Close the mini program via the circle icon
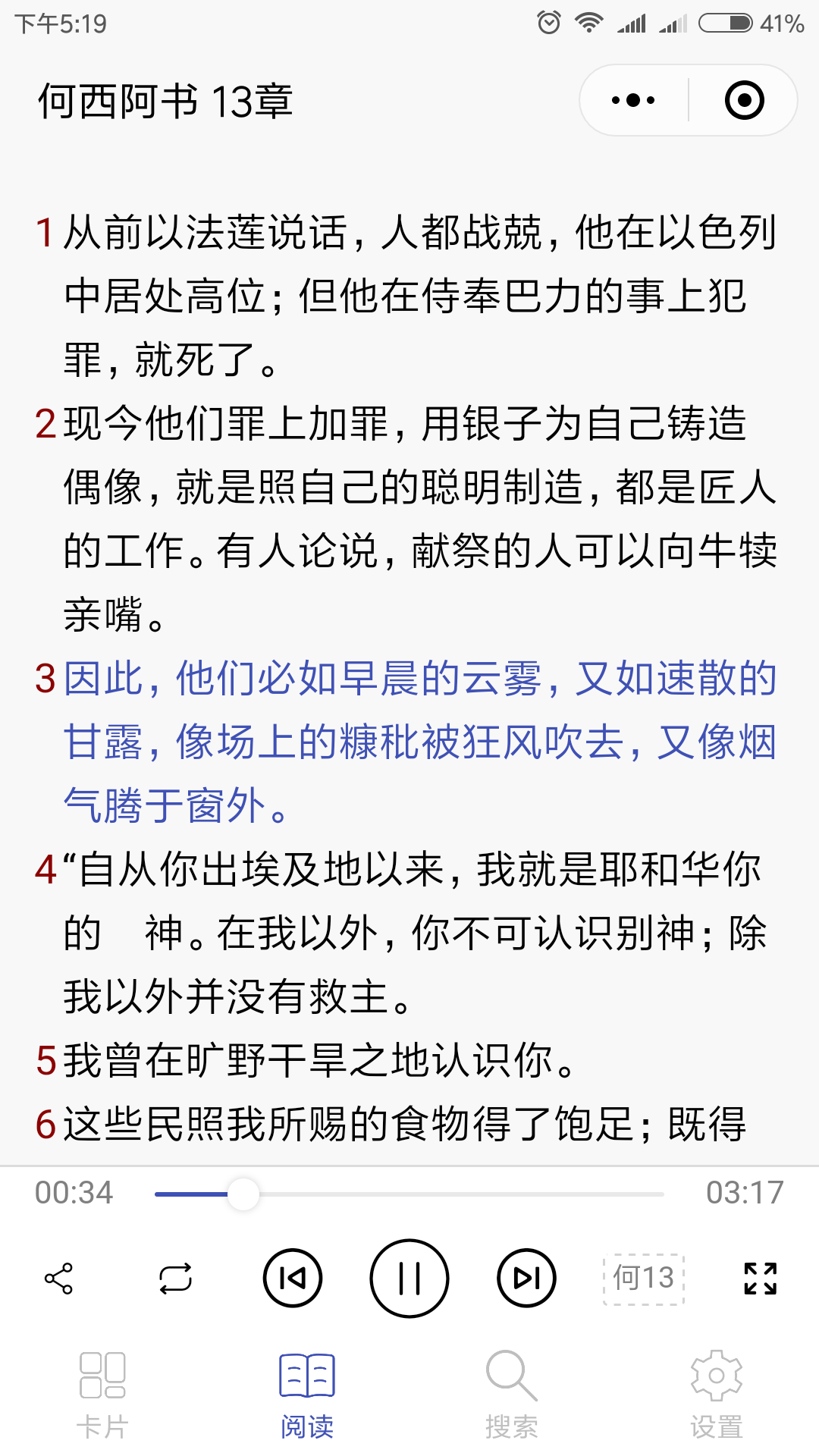This screenshot has width=819, height=1456. pos(744,100)
